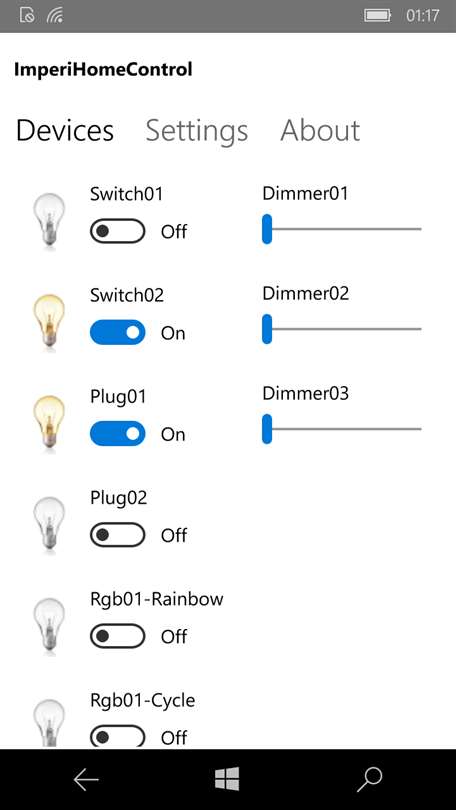Open the About tab
The height and width of the screenshot is (810, 456).
[320, 130]
